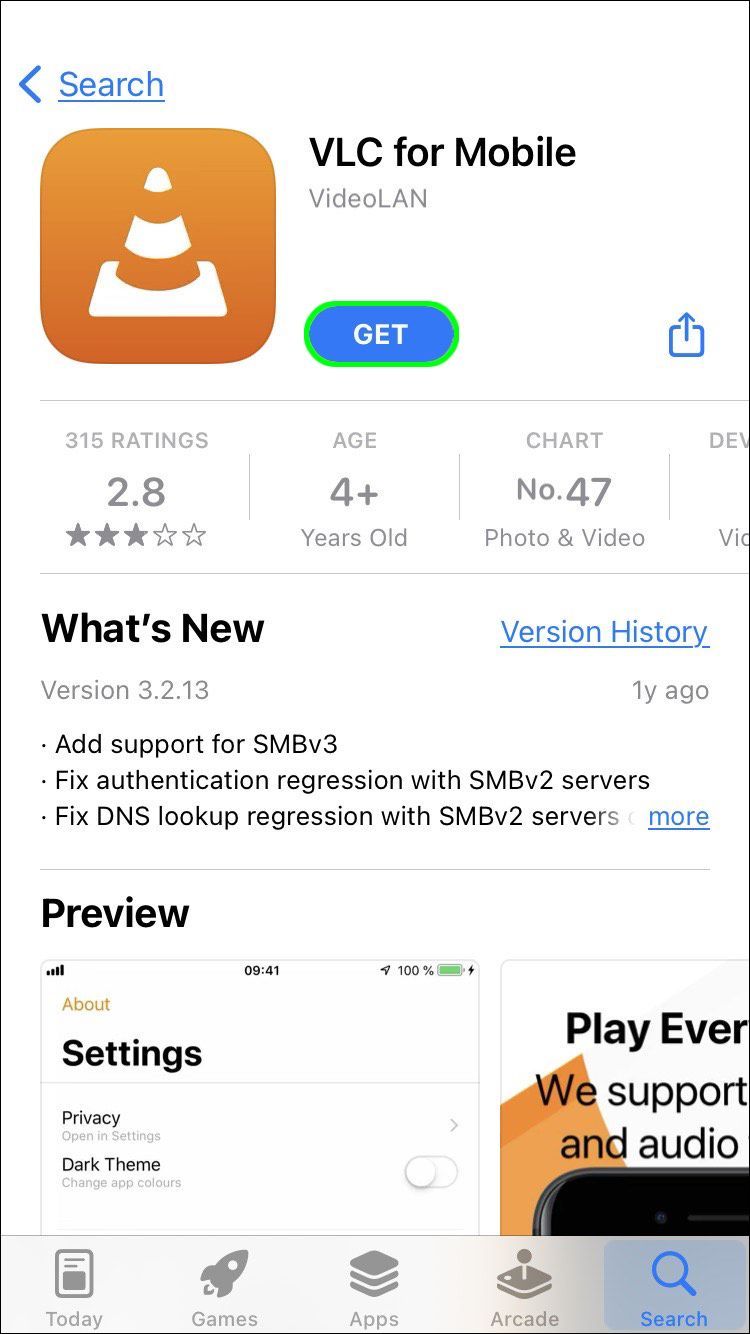This screenshot has height=1334, width=750.
Task: Open Version History
Action: point(604,632)
